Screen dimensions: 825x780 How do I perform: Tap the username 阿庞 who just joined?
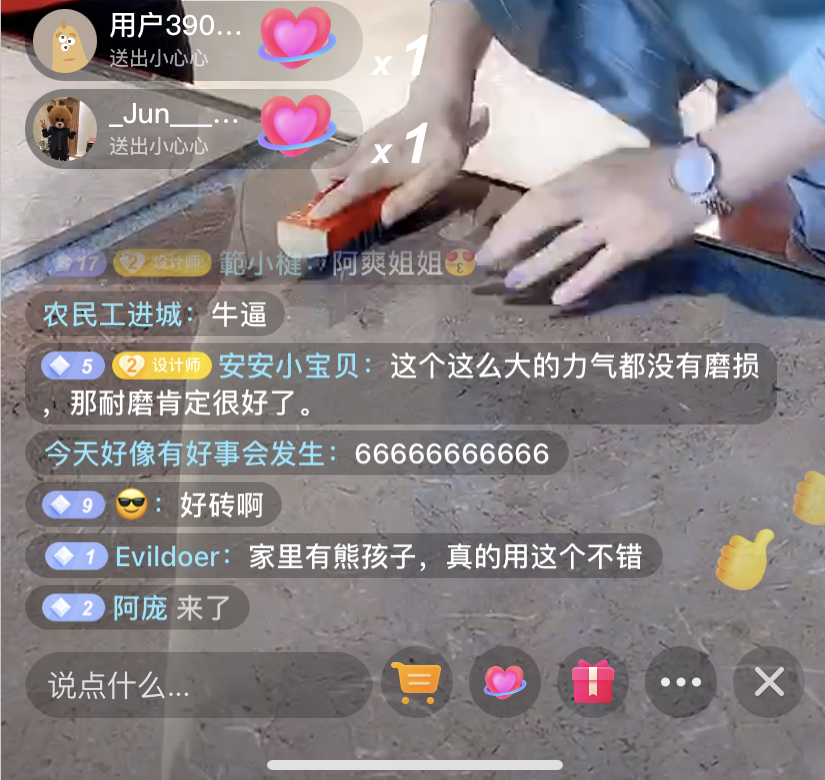pyautogui.click(x=140, y=608)
